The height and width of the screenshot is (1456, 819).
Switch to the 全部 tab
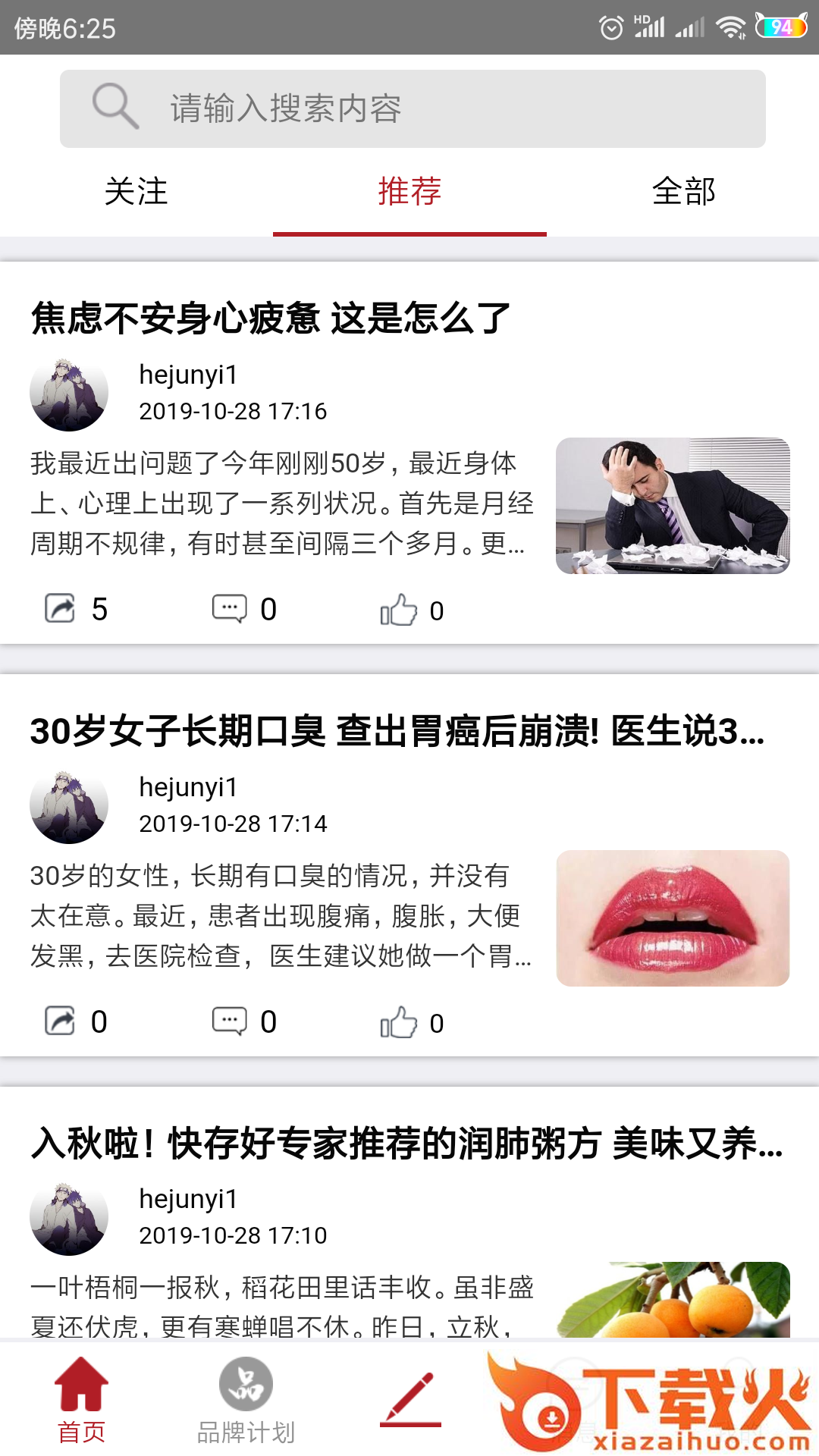click(683, 192)
